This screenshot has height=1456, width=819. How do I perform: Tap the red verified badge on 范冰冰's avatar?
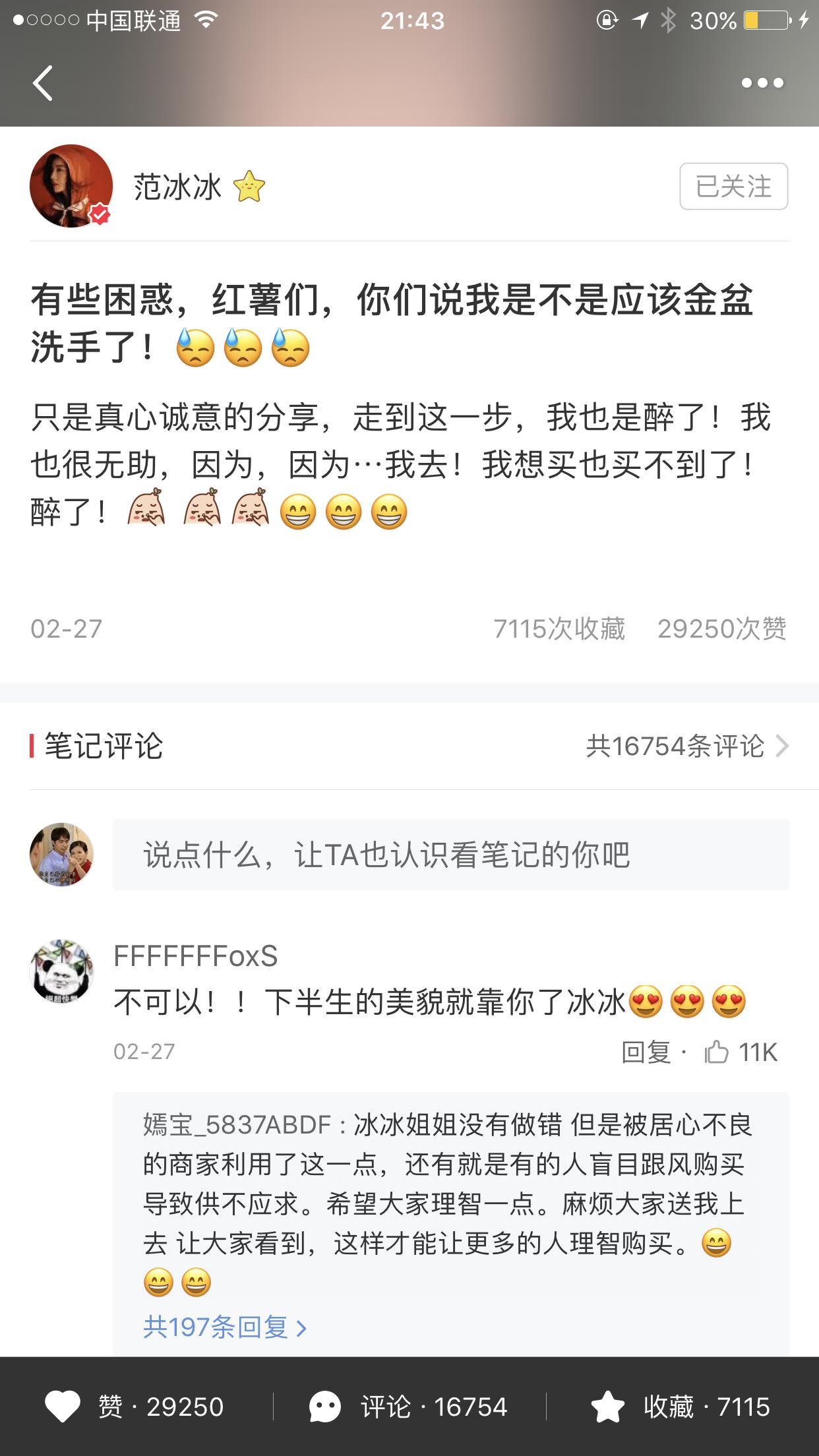98,214
